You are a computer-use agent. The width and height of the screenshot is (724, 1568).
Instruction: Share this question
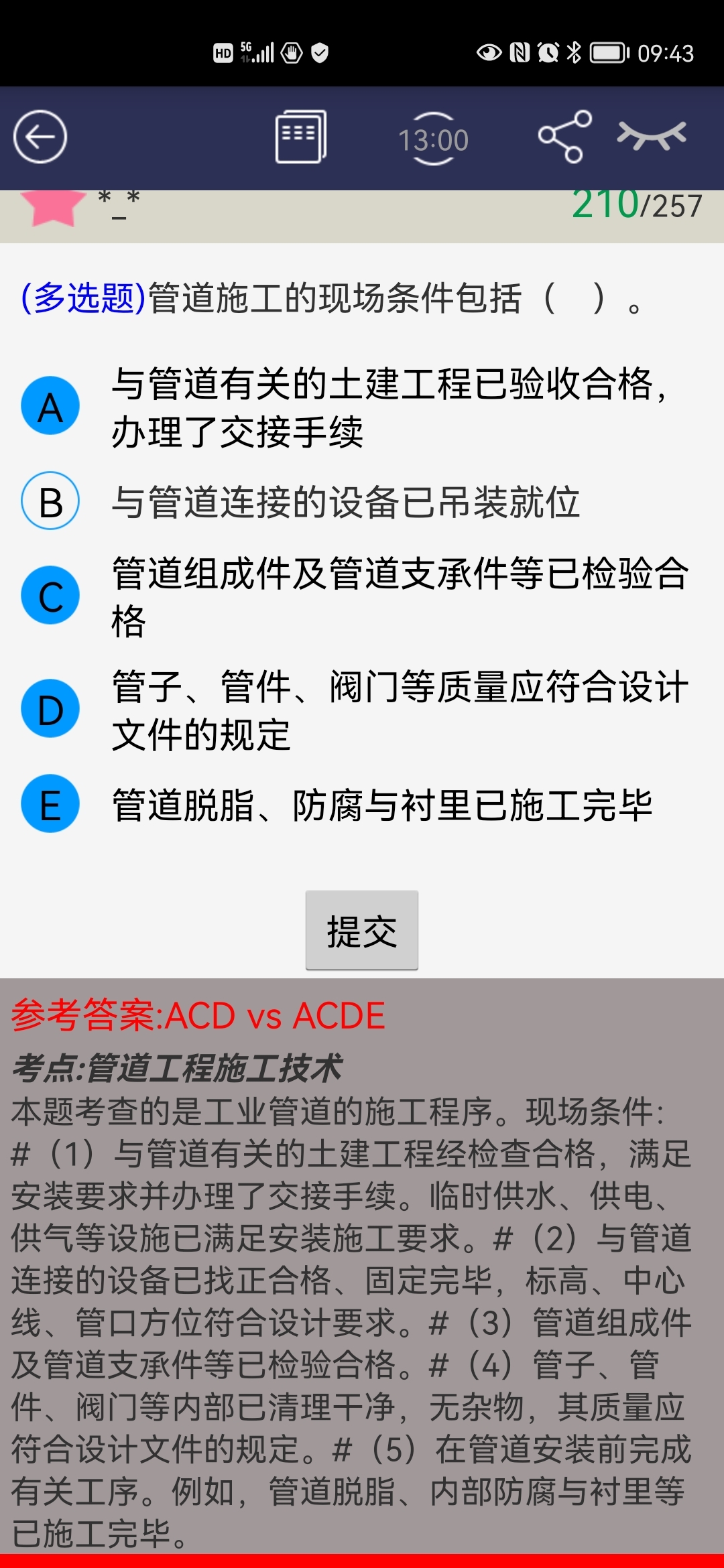(564, 137)
